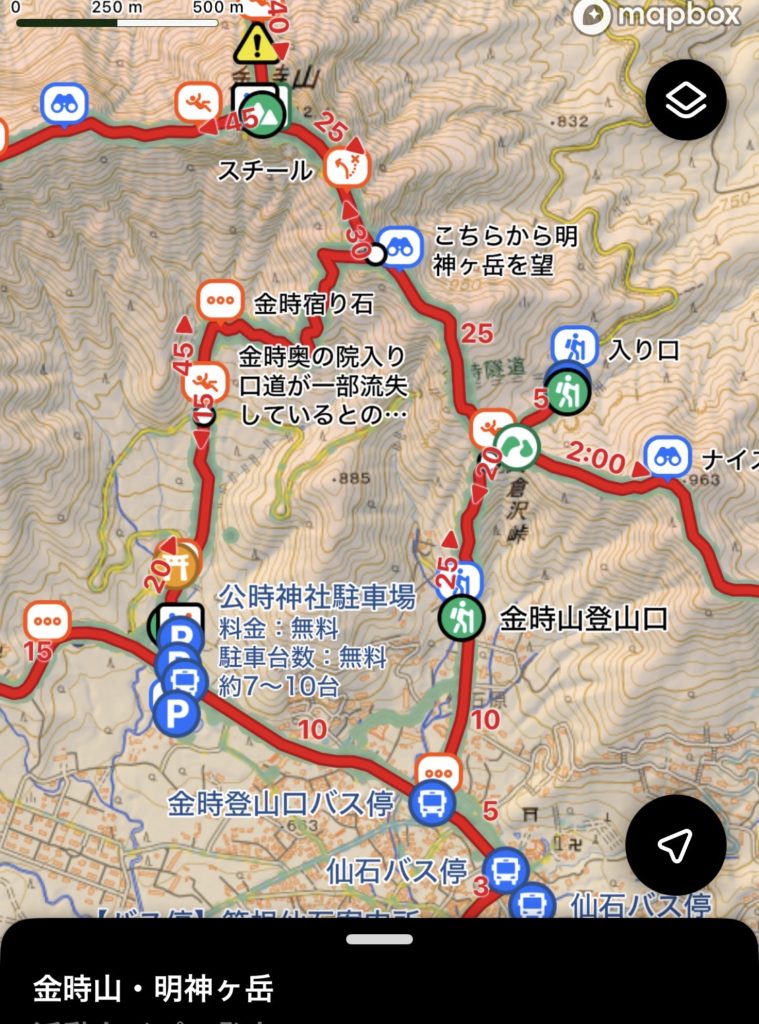View the 入り口 hiker marker
Screen dimensions: 759x1024
click(x=574, y=348)
